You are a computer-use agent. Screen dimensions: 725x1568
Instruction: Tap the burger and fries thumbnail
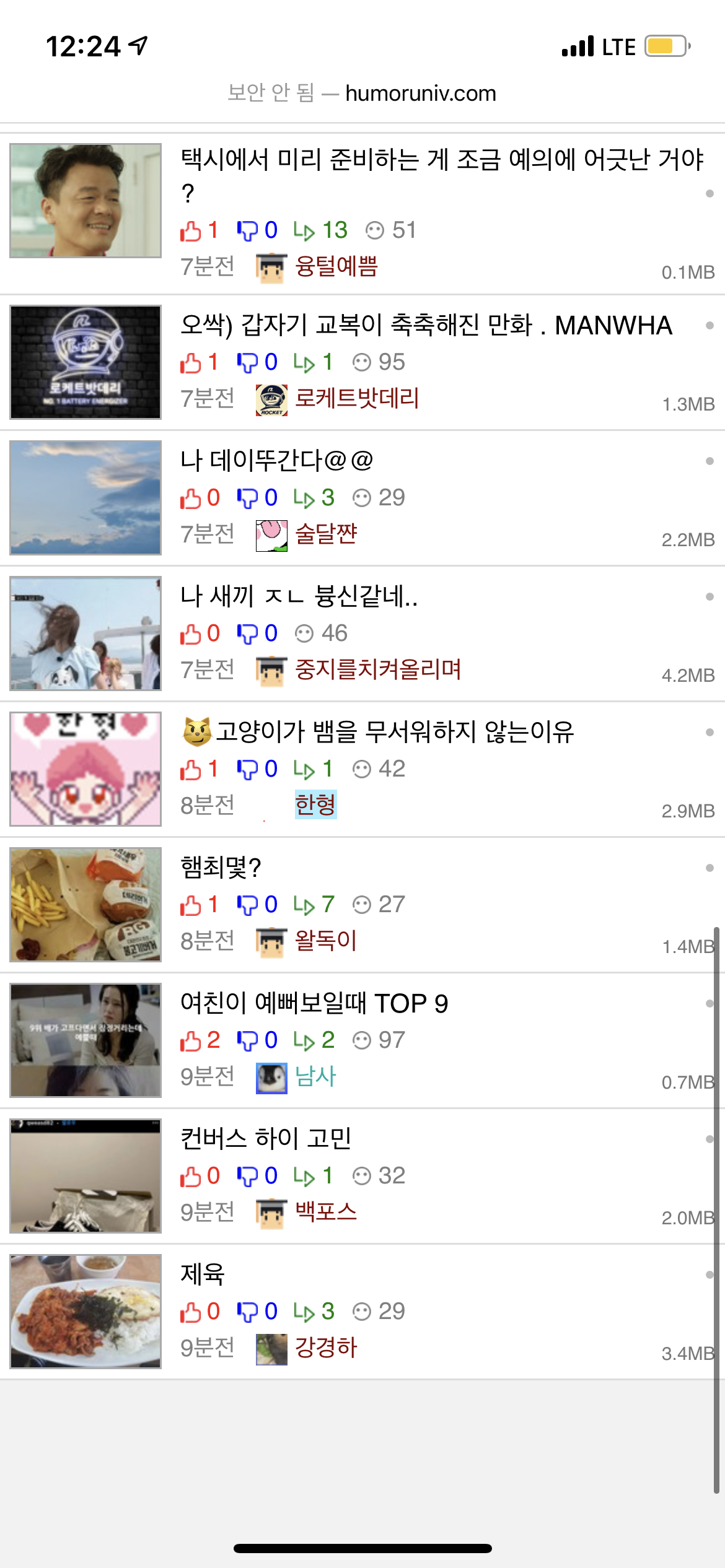(86, 905)
